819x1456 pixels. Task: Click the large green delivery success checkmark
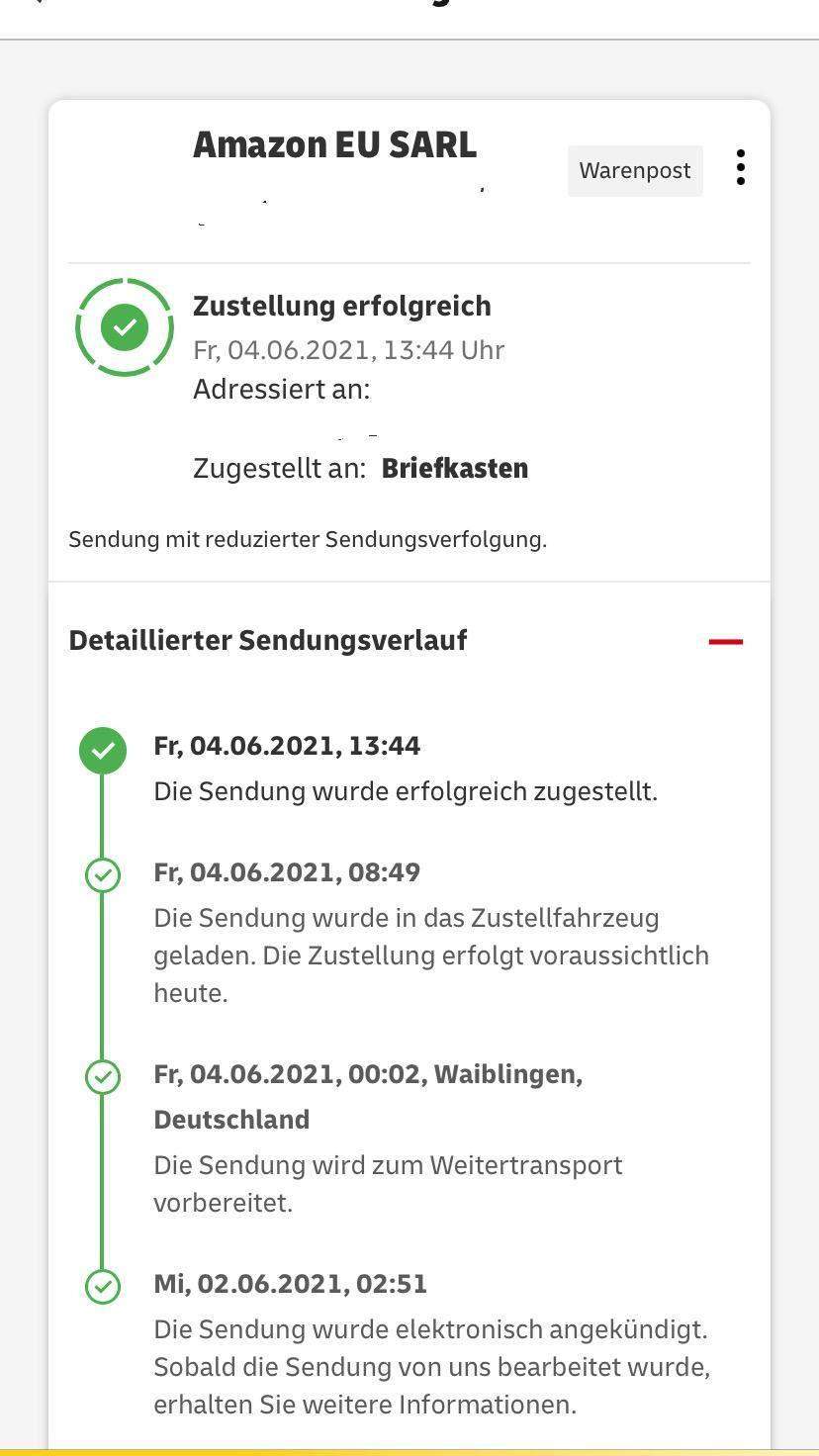point(123,326)
